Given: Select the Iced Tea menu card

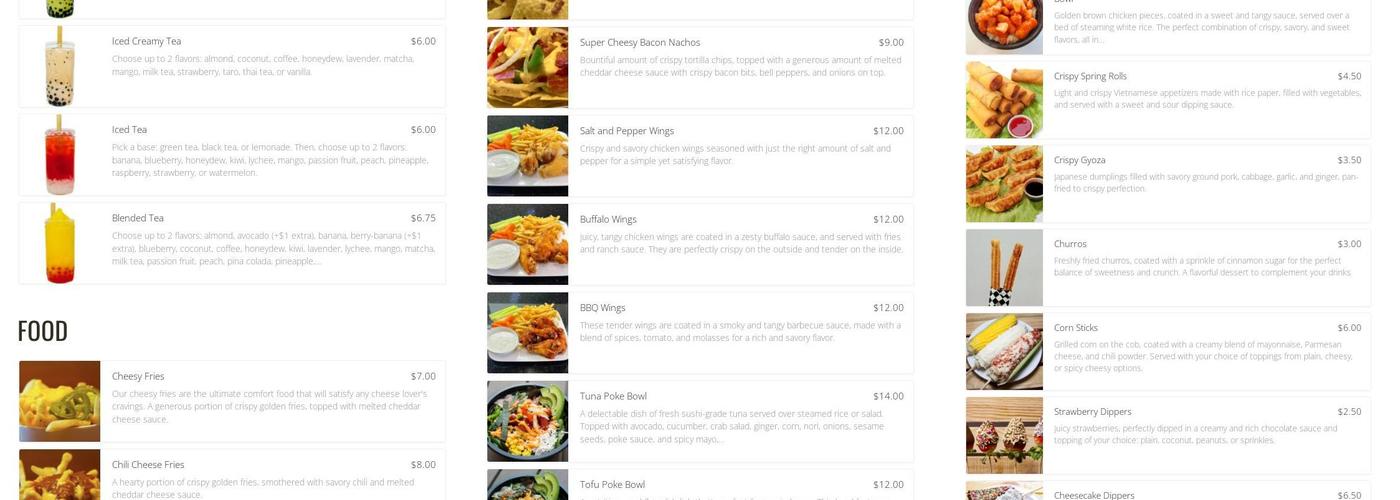Looking at the screenshot, I should [x=232, y=155].
